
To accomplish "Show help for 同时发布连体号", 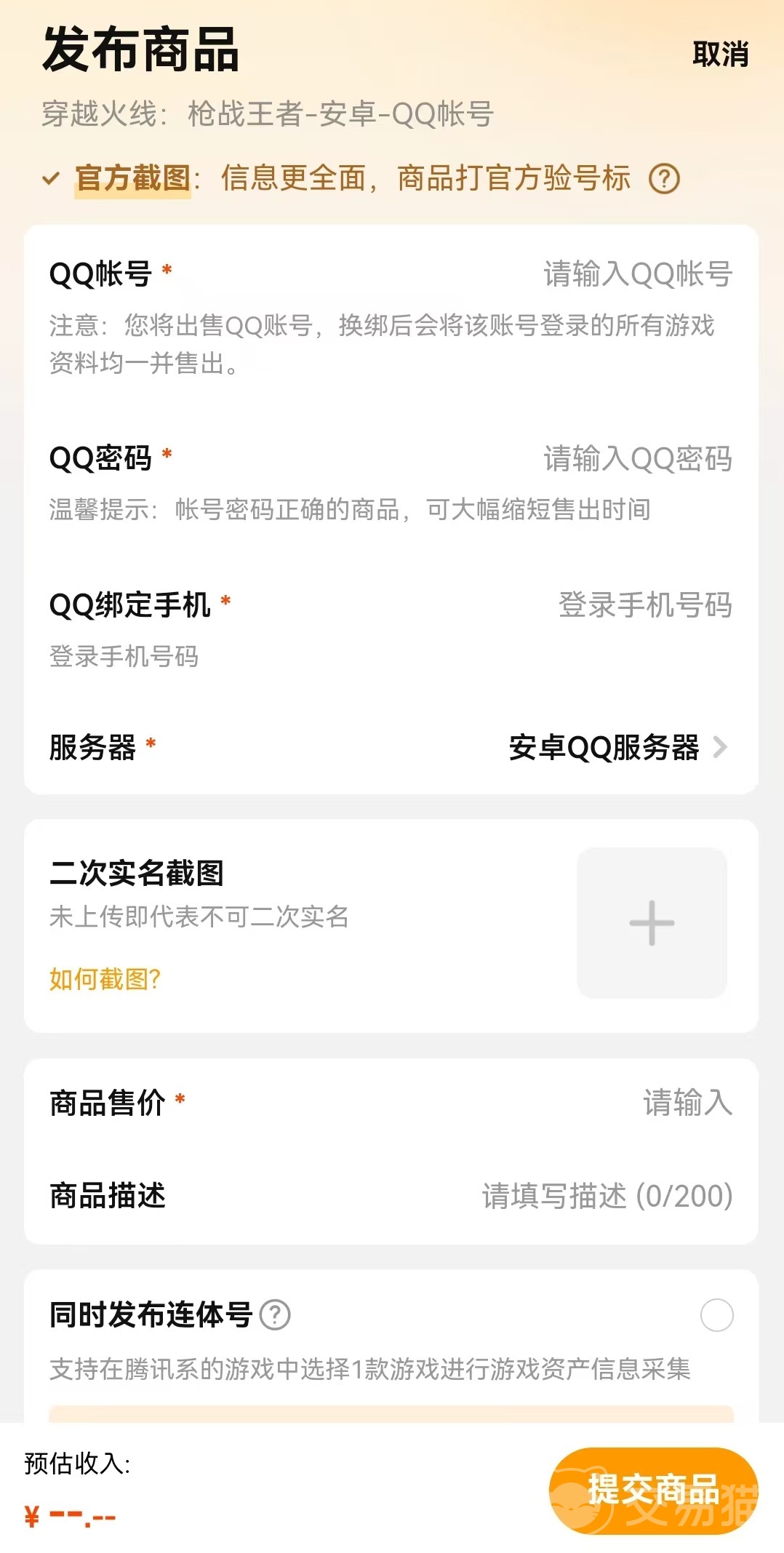I will [276, 1315].
